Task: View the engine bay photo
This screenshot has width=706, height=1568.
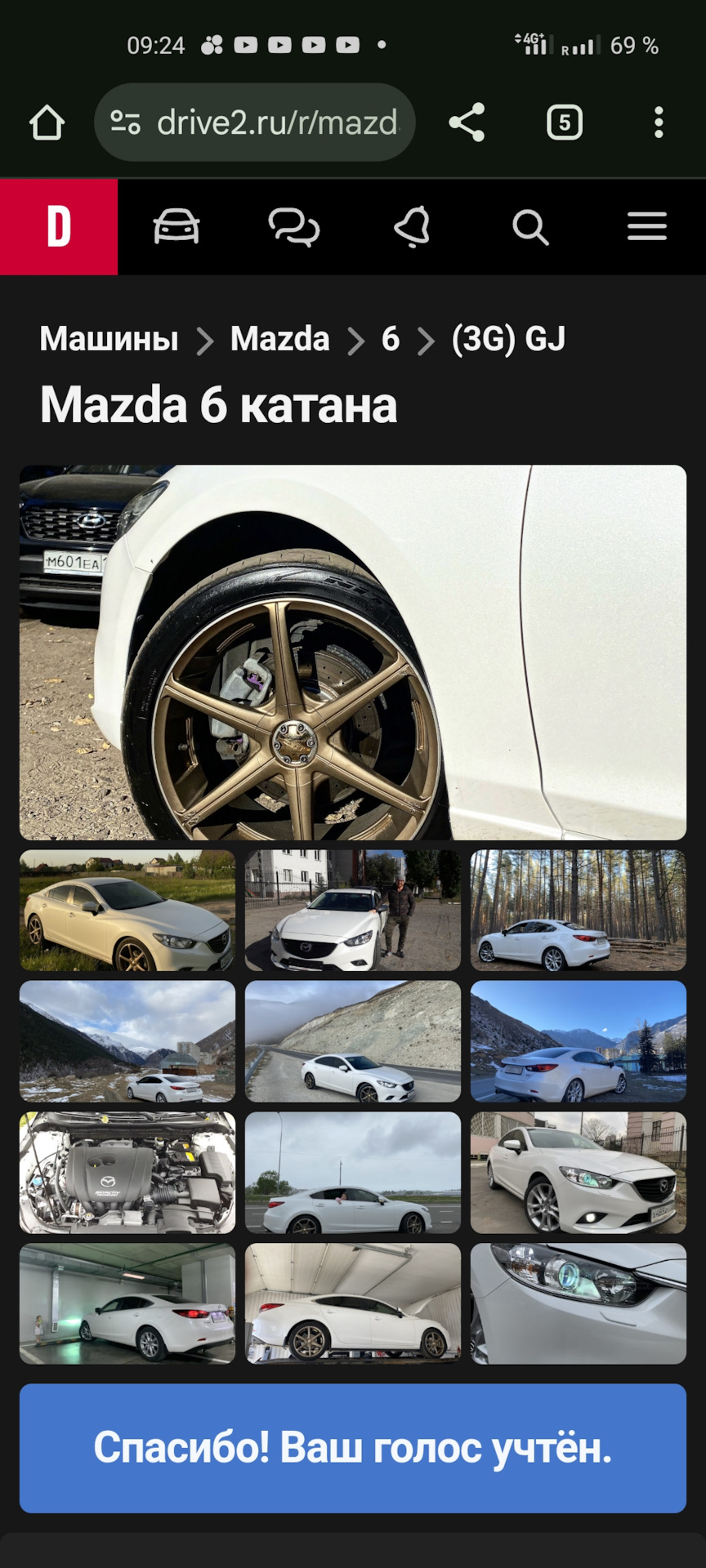Action: tap(127, 1172)
